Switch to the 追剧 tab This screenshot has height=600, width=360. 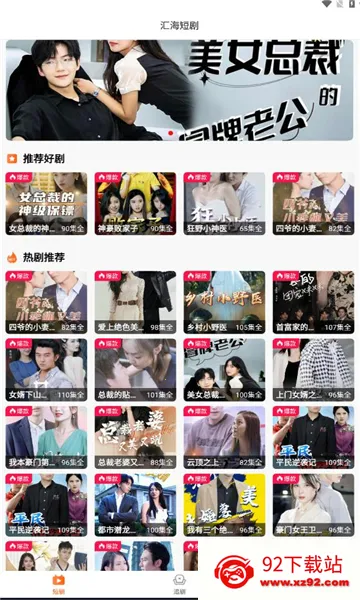[179, 584]
